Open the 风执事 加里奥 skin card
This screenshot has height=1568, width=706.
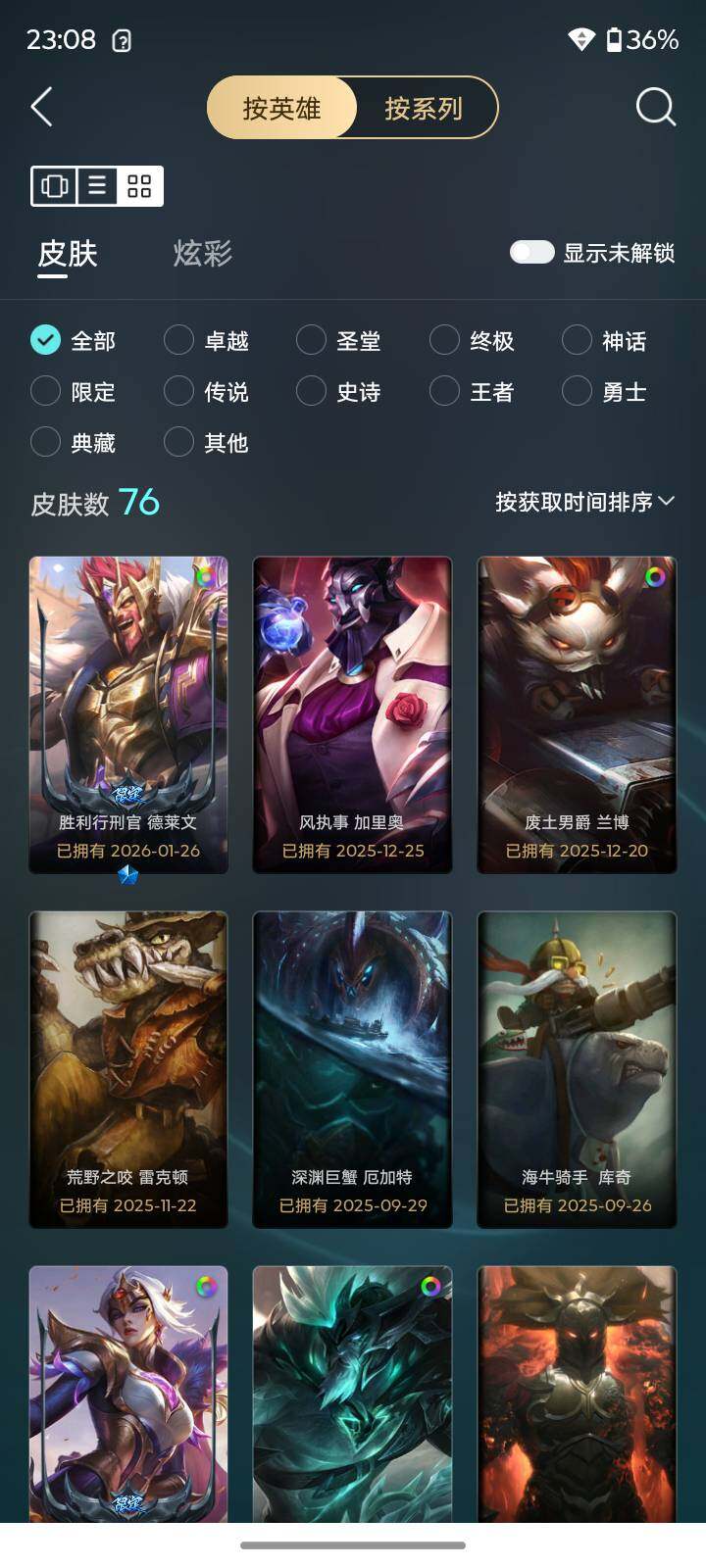coord(352,714)
